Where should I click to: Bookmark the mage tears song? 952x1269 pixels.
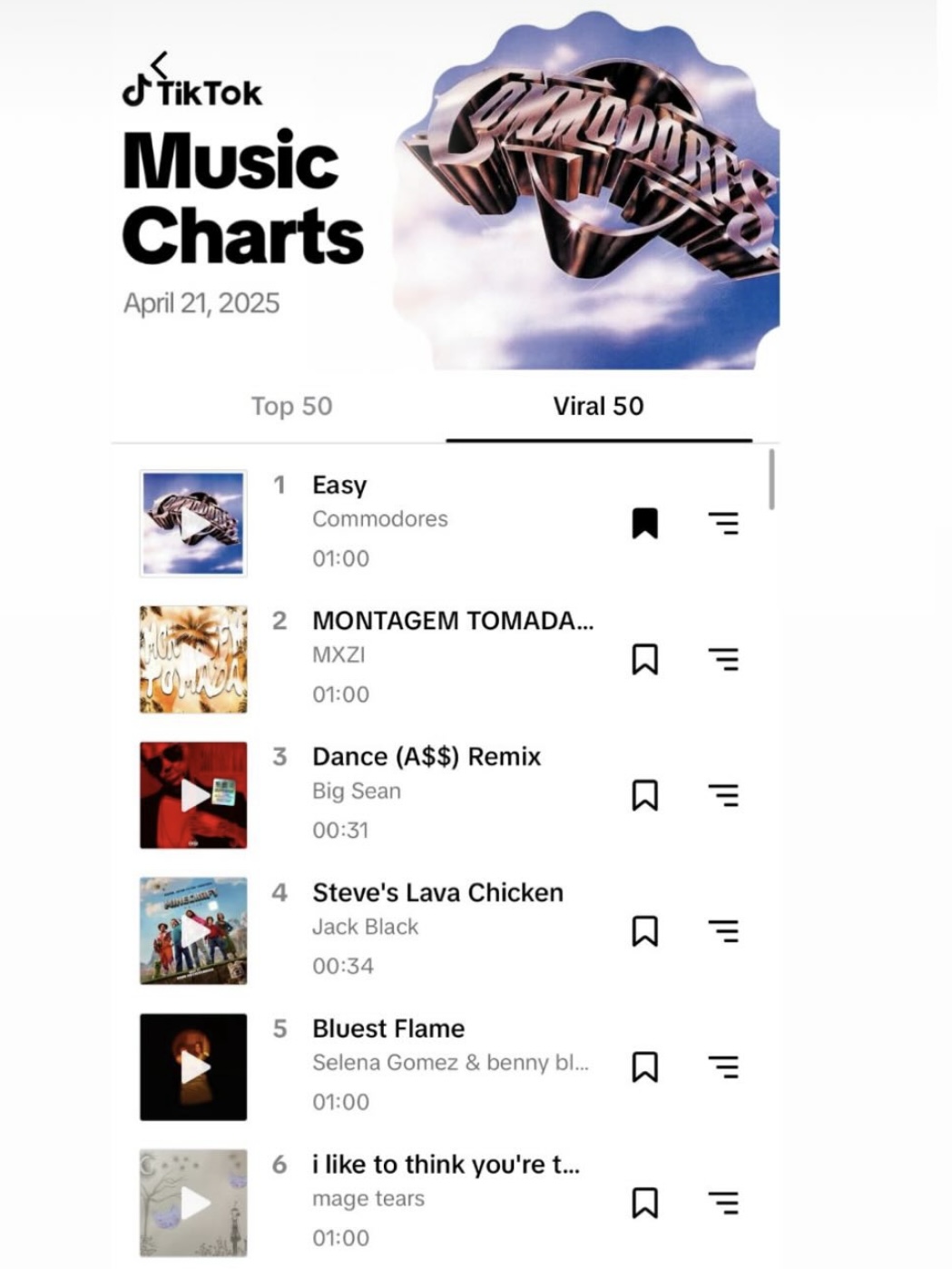click(x=644, y=1203)
